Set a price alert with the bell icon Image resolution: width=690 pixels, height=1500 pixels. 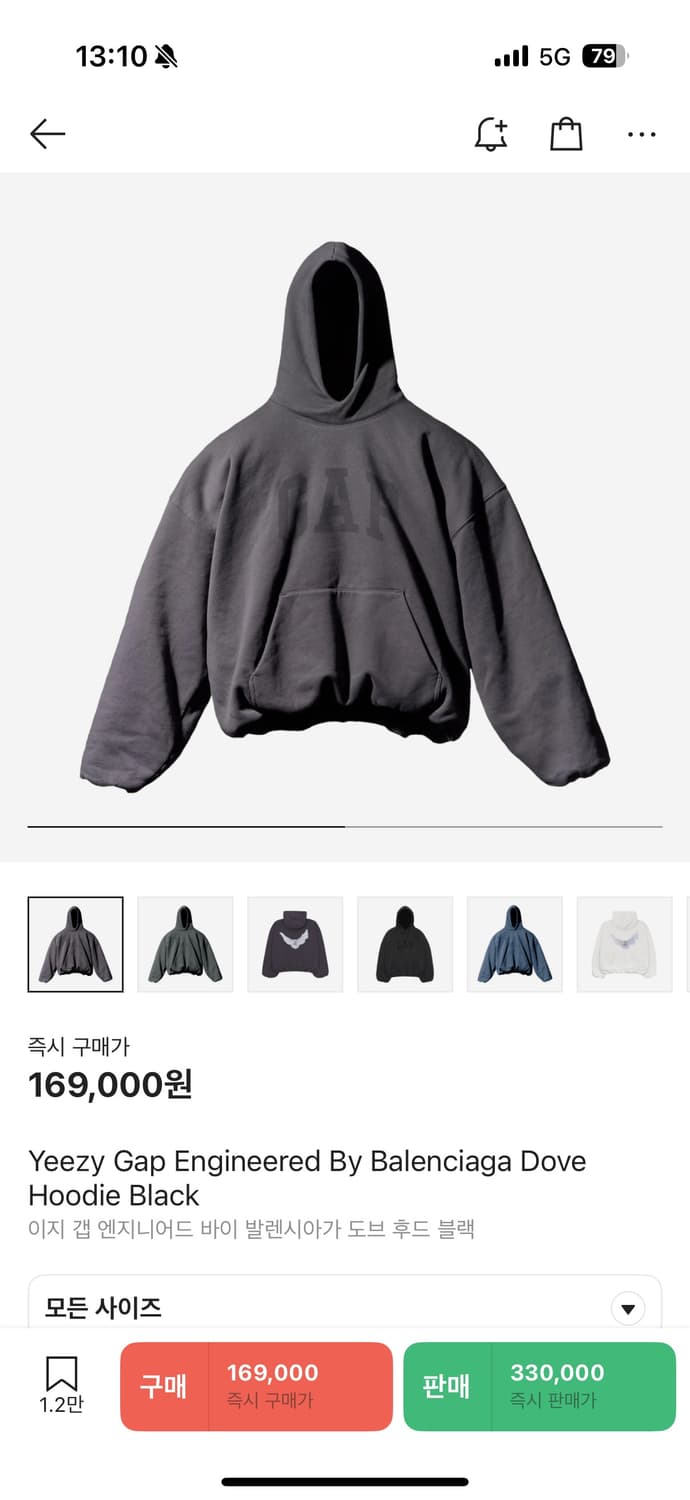point(491,134)
